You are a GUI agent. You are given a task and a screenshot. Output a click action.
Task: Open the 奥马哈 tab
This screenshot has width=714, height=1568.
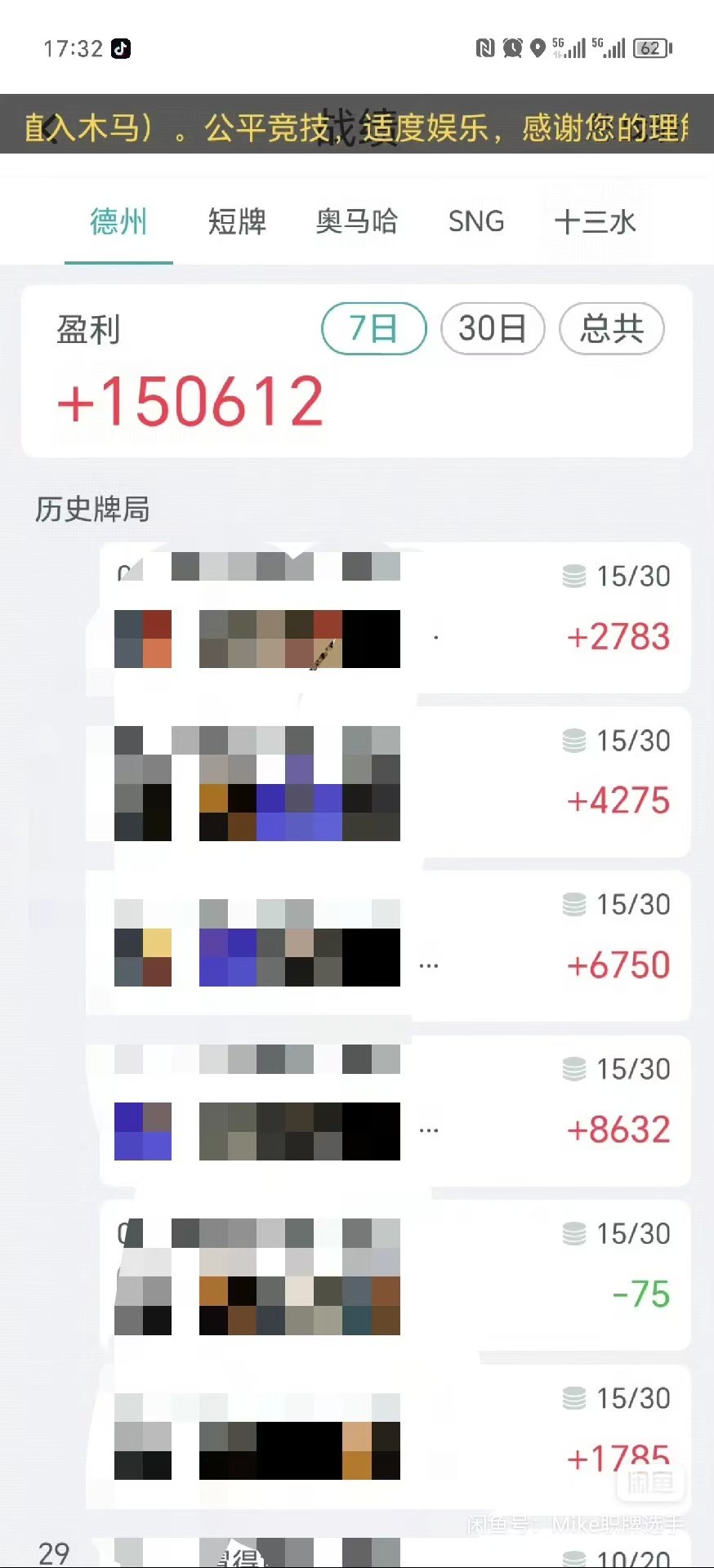point(356,221)
